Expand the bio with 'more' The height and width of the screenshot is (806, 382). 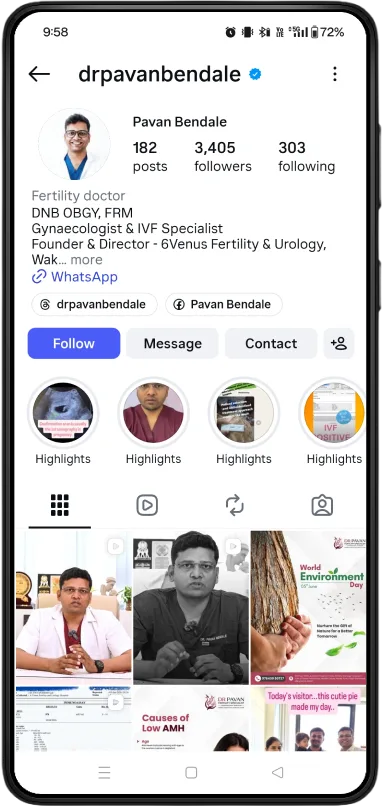tap(86, 260)
